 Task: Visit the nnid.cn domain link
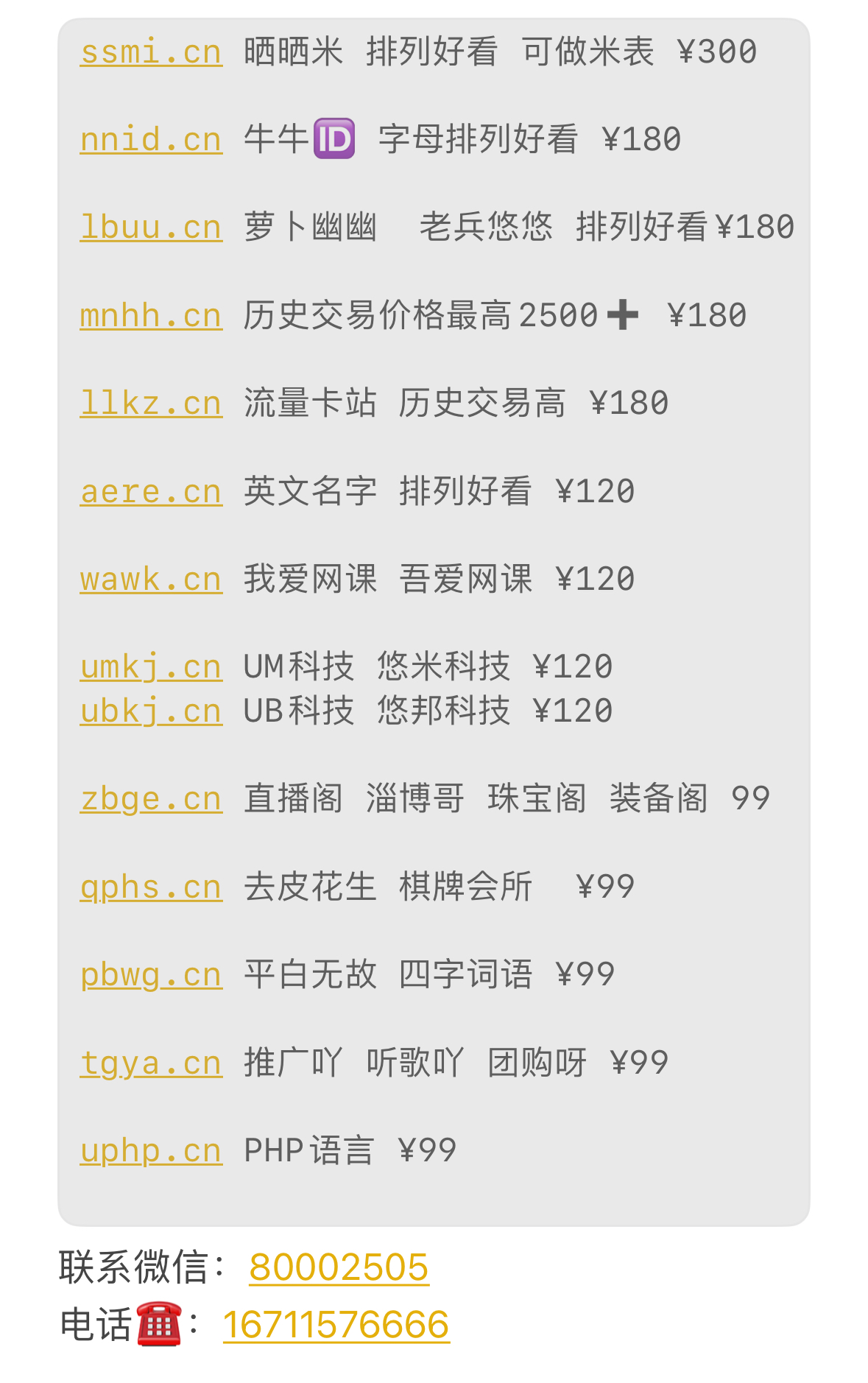151,140
